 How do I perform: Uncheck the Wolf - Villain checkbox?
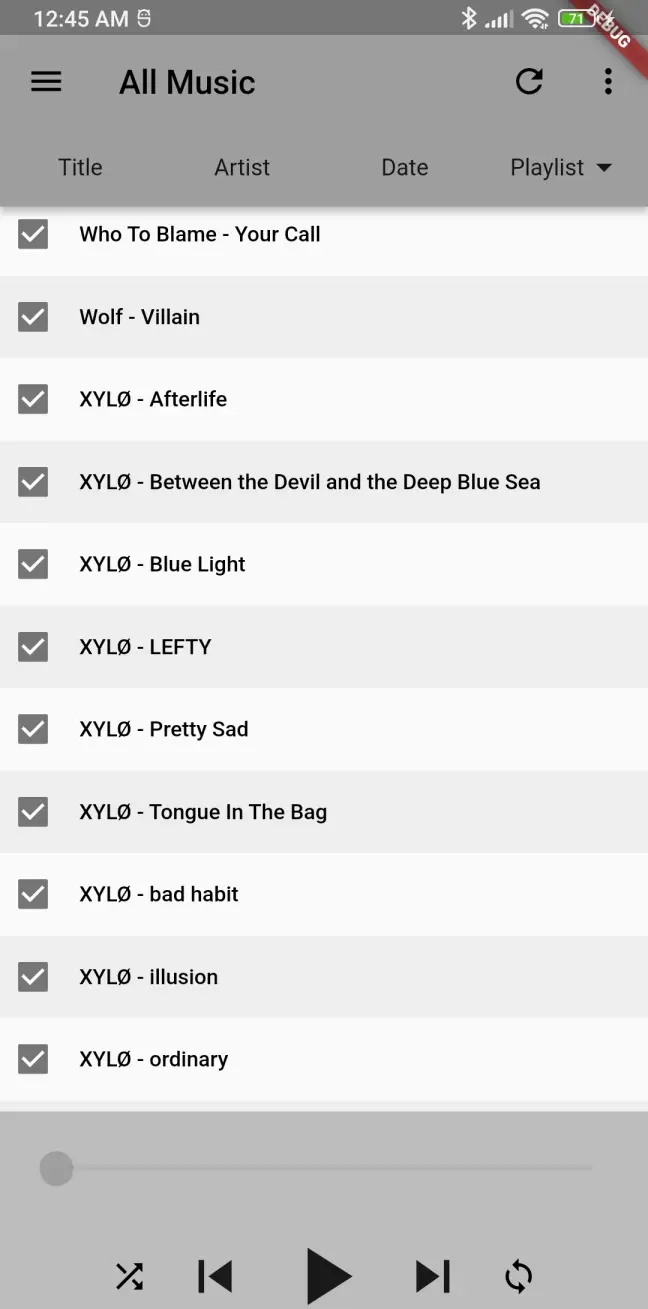[x=33, y=317]
